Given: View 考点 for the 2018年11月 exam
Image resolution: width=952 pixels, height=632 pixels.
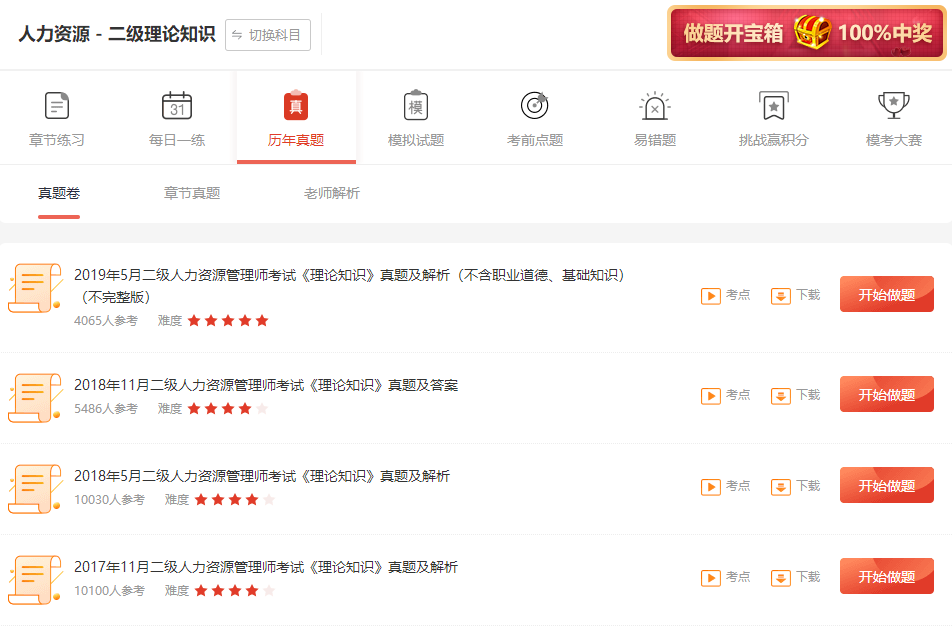Looking at the screenshot, I should (726, 395).
